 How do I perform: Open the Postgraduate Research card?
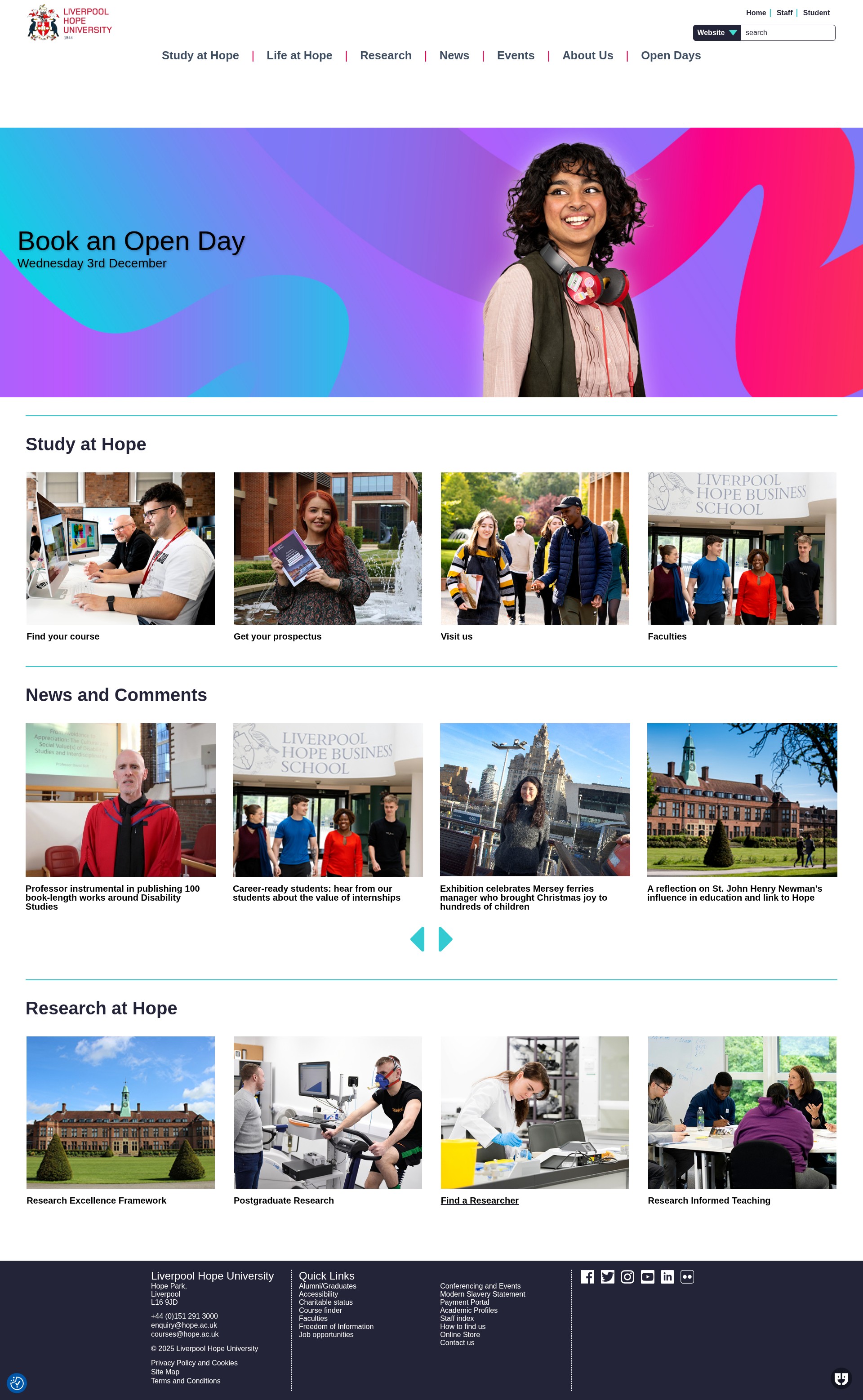[x=328, y=1121]
